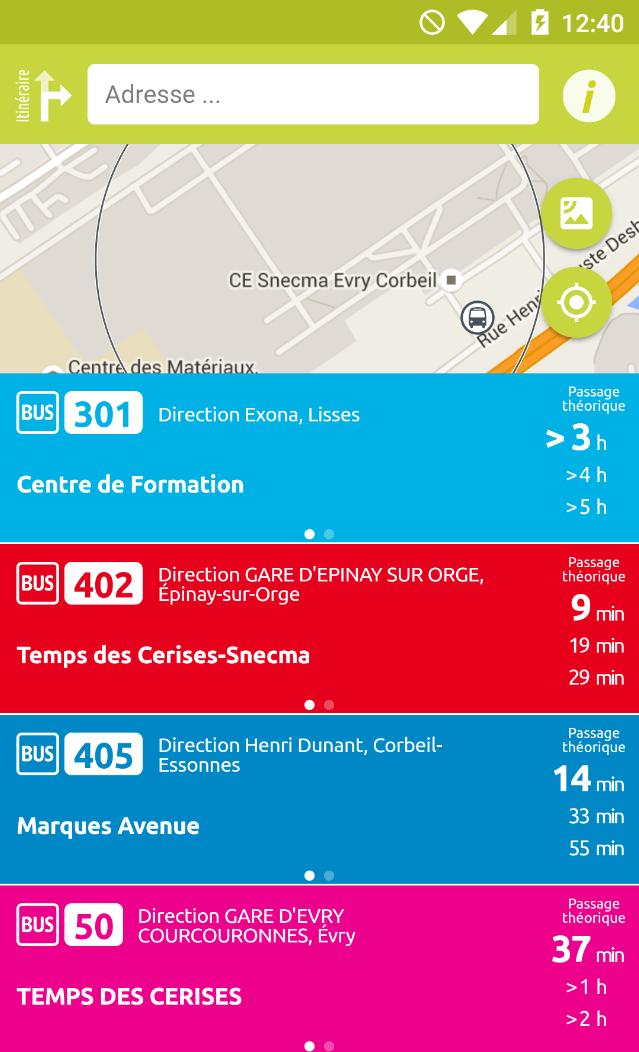The width and height of the screenshot is (639, 1052).
Task: Open the Itinéraire route planner
Action: click(x=42, y=95)
